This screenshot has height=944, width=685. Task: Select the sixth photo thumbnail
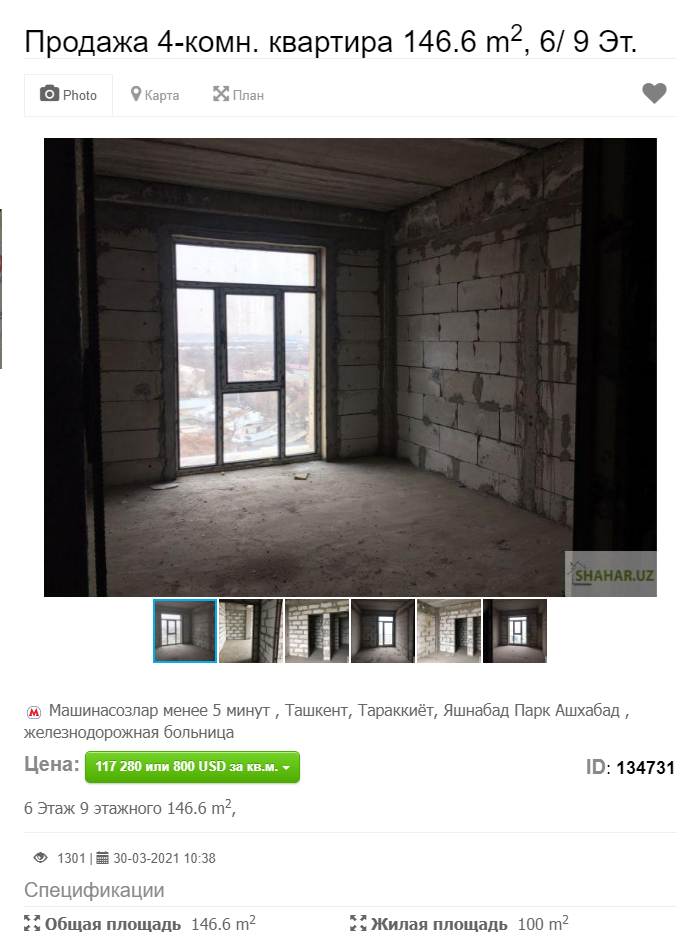point(515,631)
